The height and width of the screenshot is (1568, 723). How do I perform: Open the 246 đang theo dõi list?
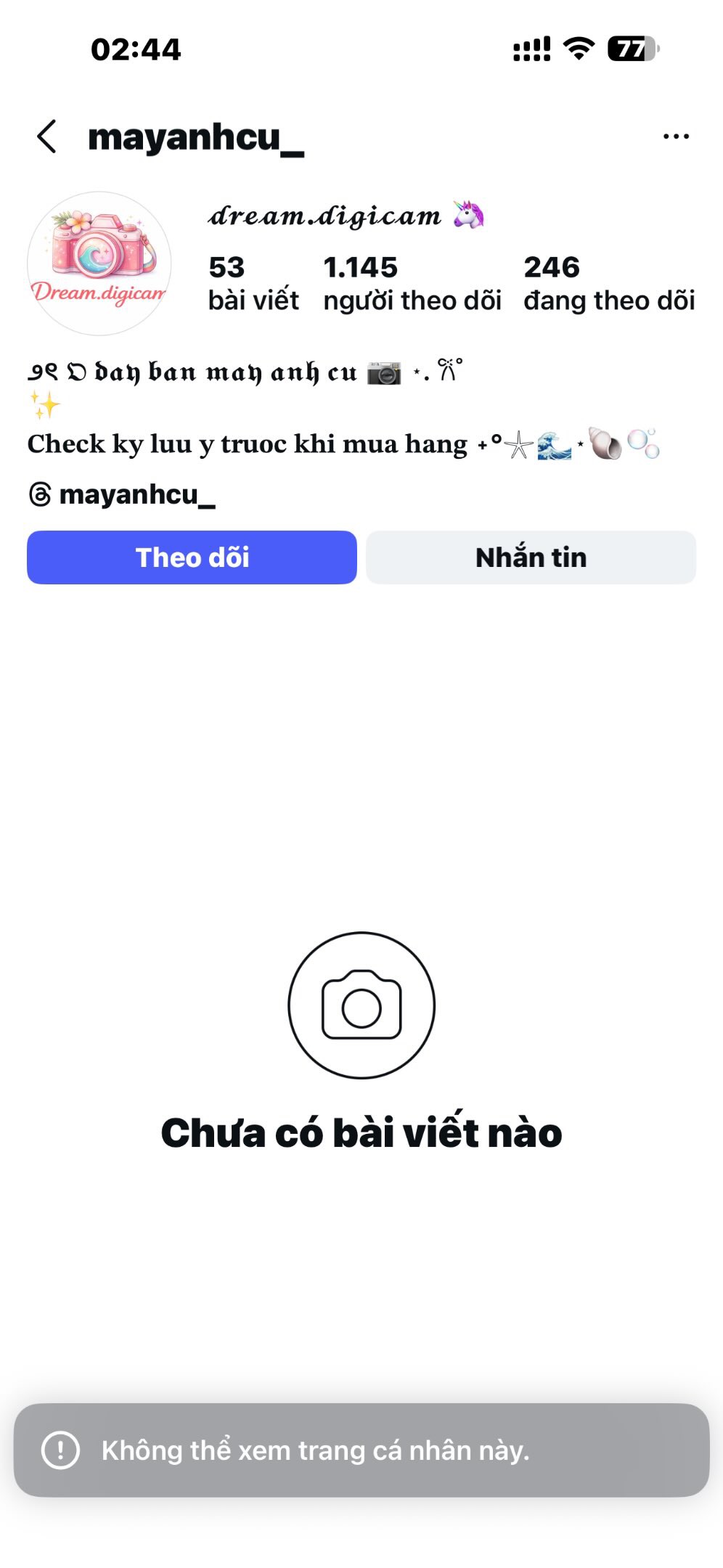[609, 284]
